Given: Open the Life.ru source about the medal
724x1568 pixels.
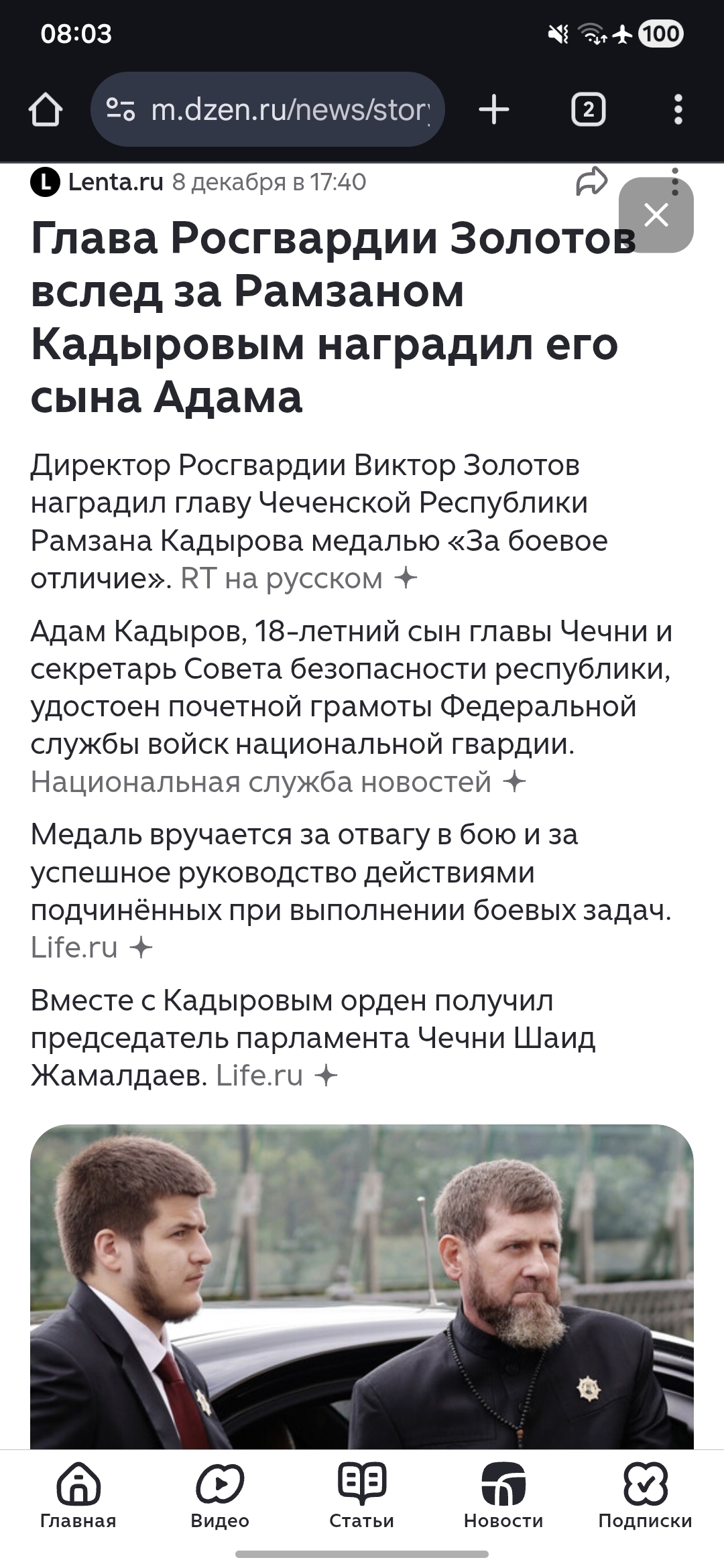Looking at the screenshot, I should (x=74, y=948).
